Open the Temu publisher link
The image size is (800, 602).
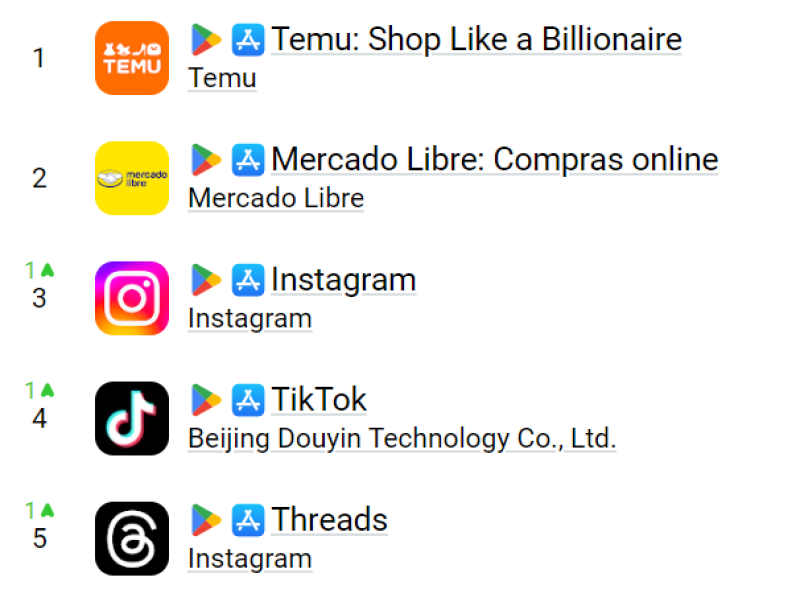(222, 78)
